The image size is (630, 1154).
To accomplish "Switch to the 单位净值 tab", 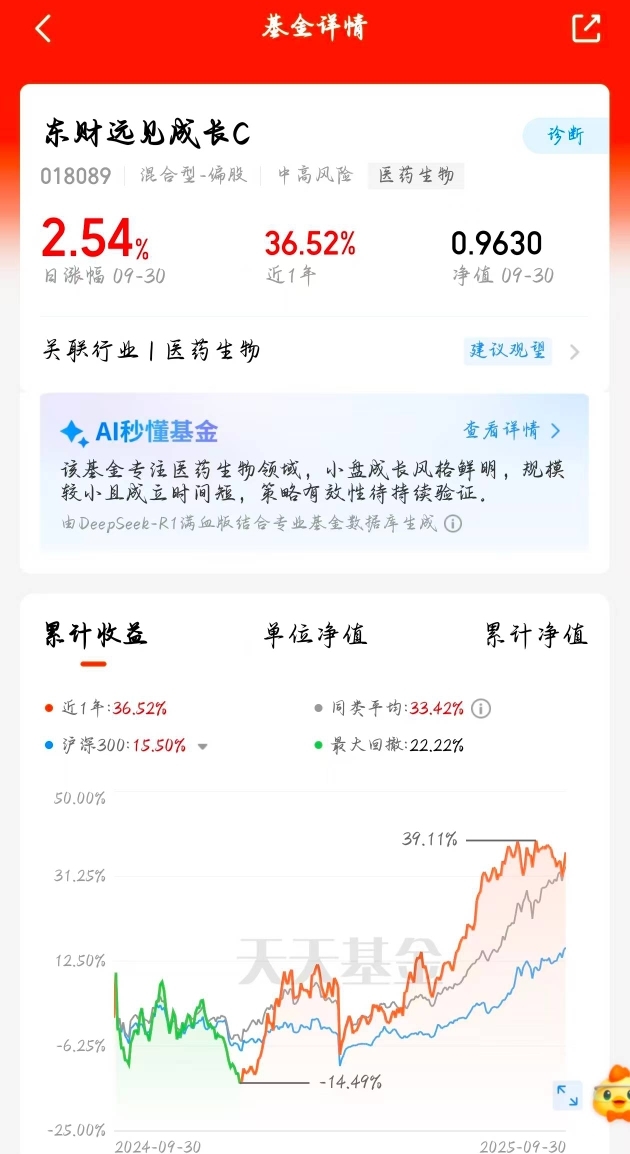I will tap(314, 634).
